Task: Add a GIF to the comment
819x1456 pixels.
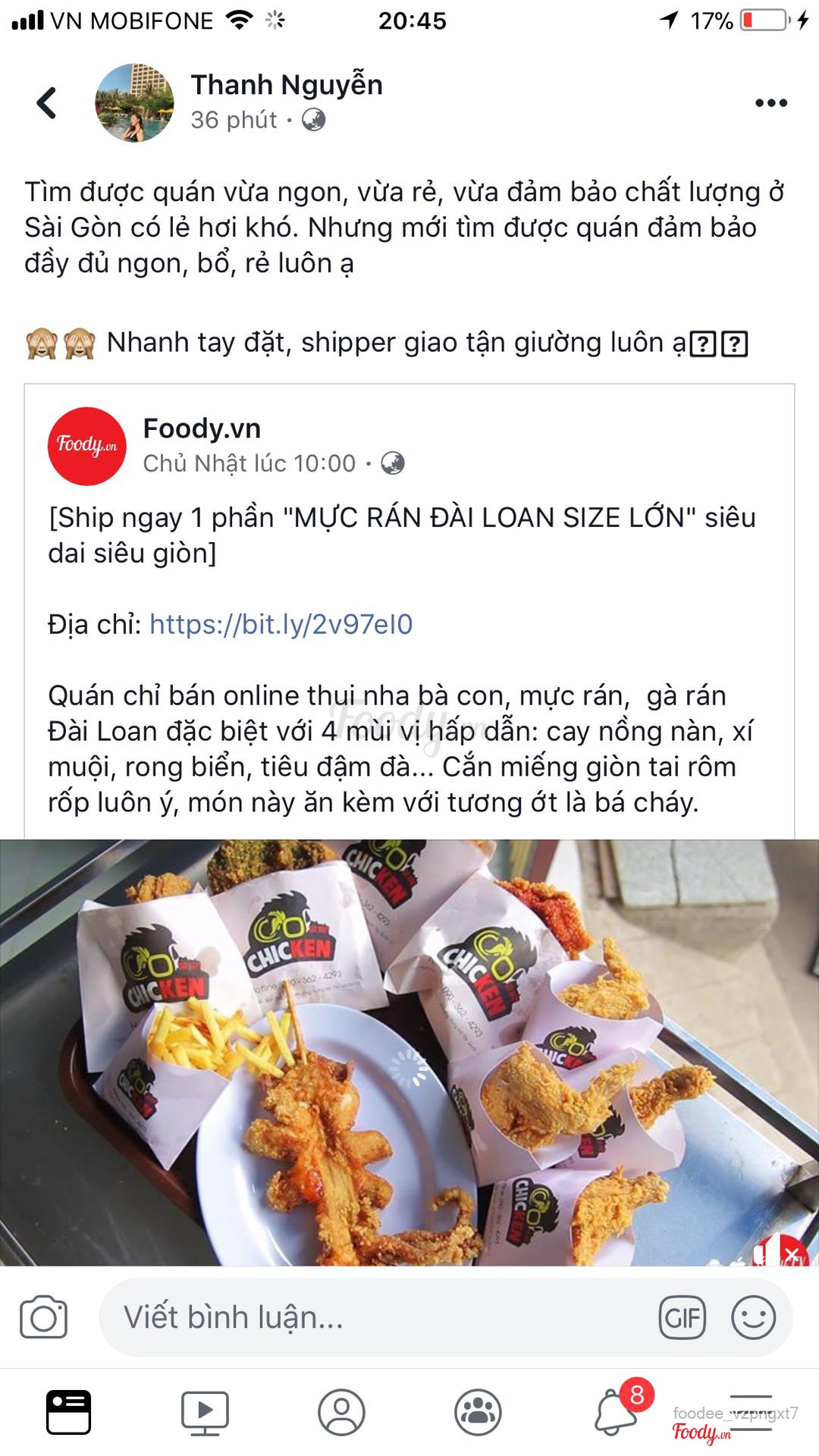Action: click(682, 1317)
